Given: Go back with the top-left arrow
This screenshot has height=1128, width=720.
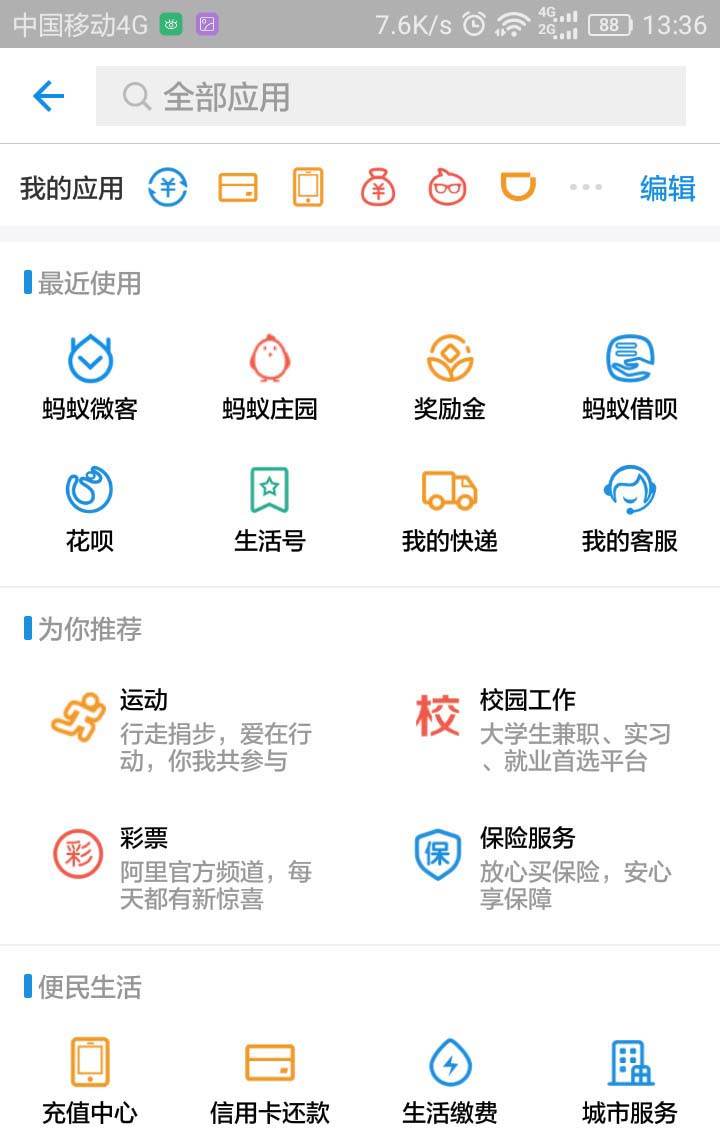Looking at the screenshot, I should coord(48,96).
